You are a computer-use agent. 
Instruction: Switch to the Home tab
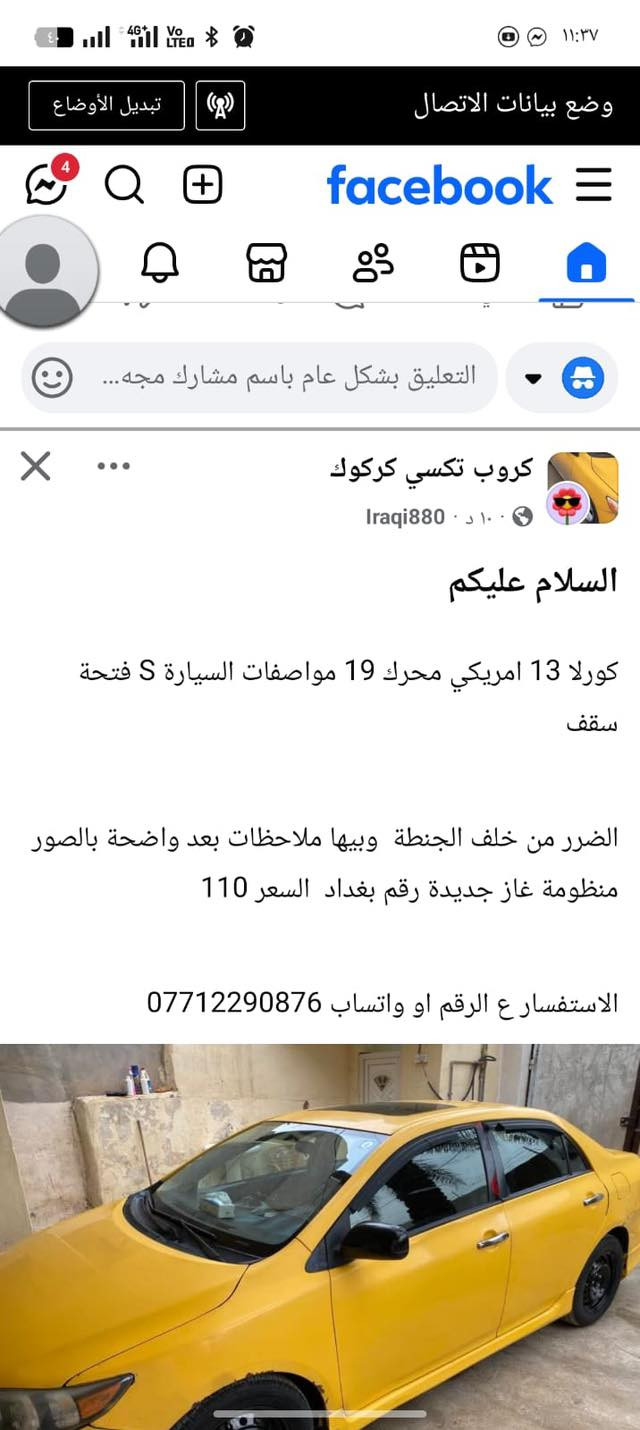point(586,263)
